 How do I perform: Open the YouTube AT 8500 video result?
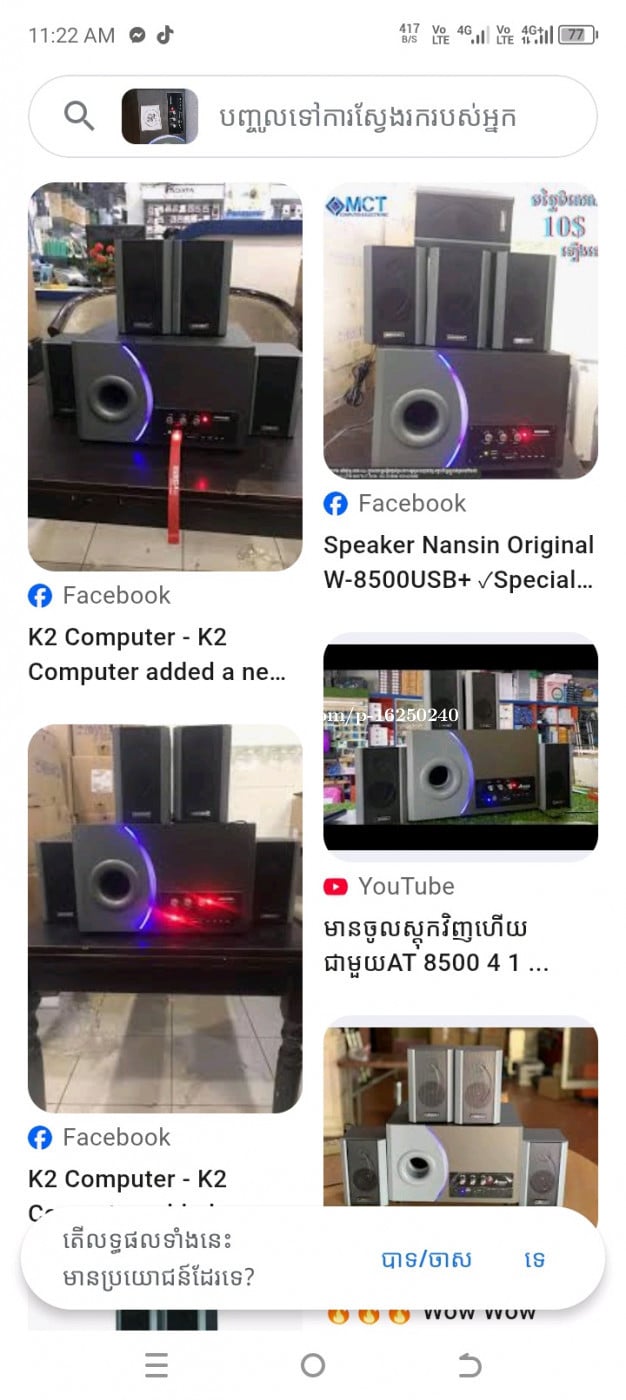[460, 747]
